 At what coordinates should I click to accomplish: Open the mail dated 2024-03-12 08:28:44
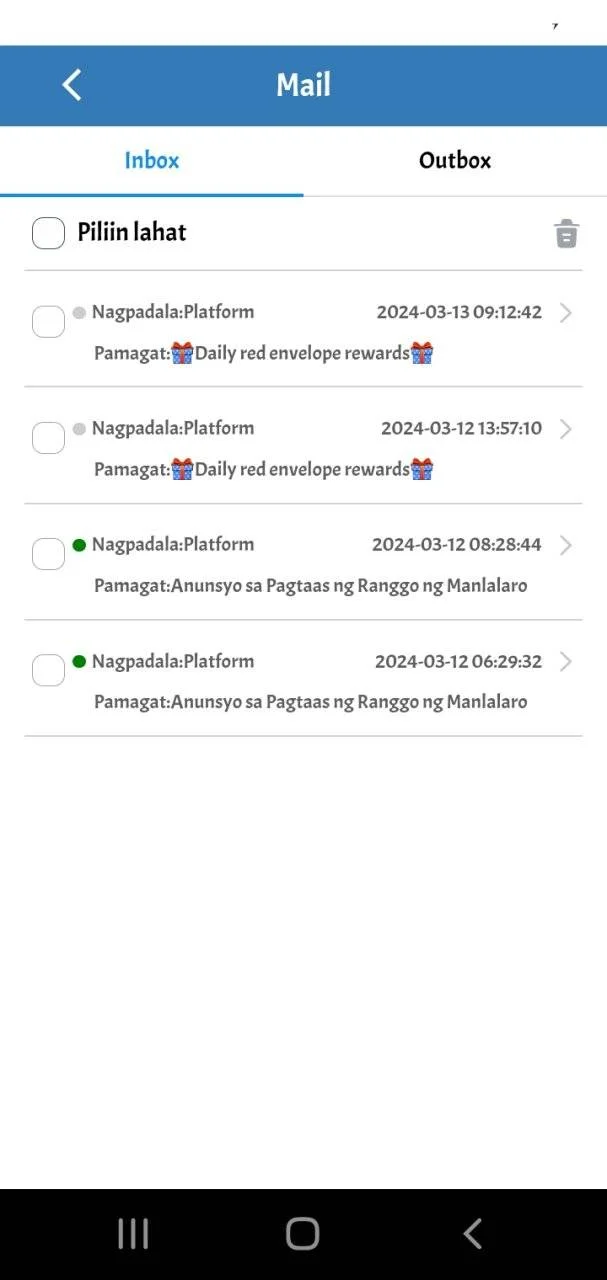(x=304, y=562)
